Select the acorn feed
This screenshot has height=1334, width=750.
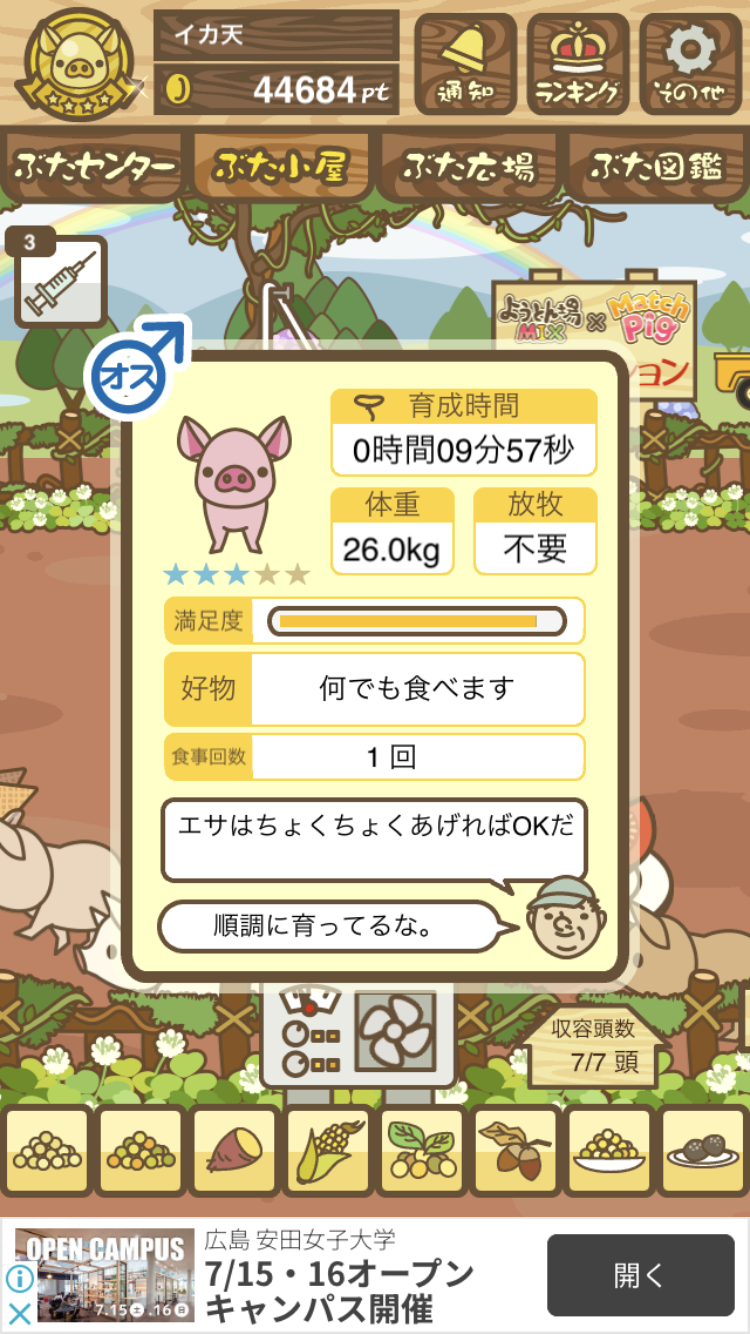coord(516,1152)
